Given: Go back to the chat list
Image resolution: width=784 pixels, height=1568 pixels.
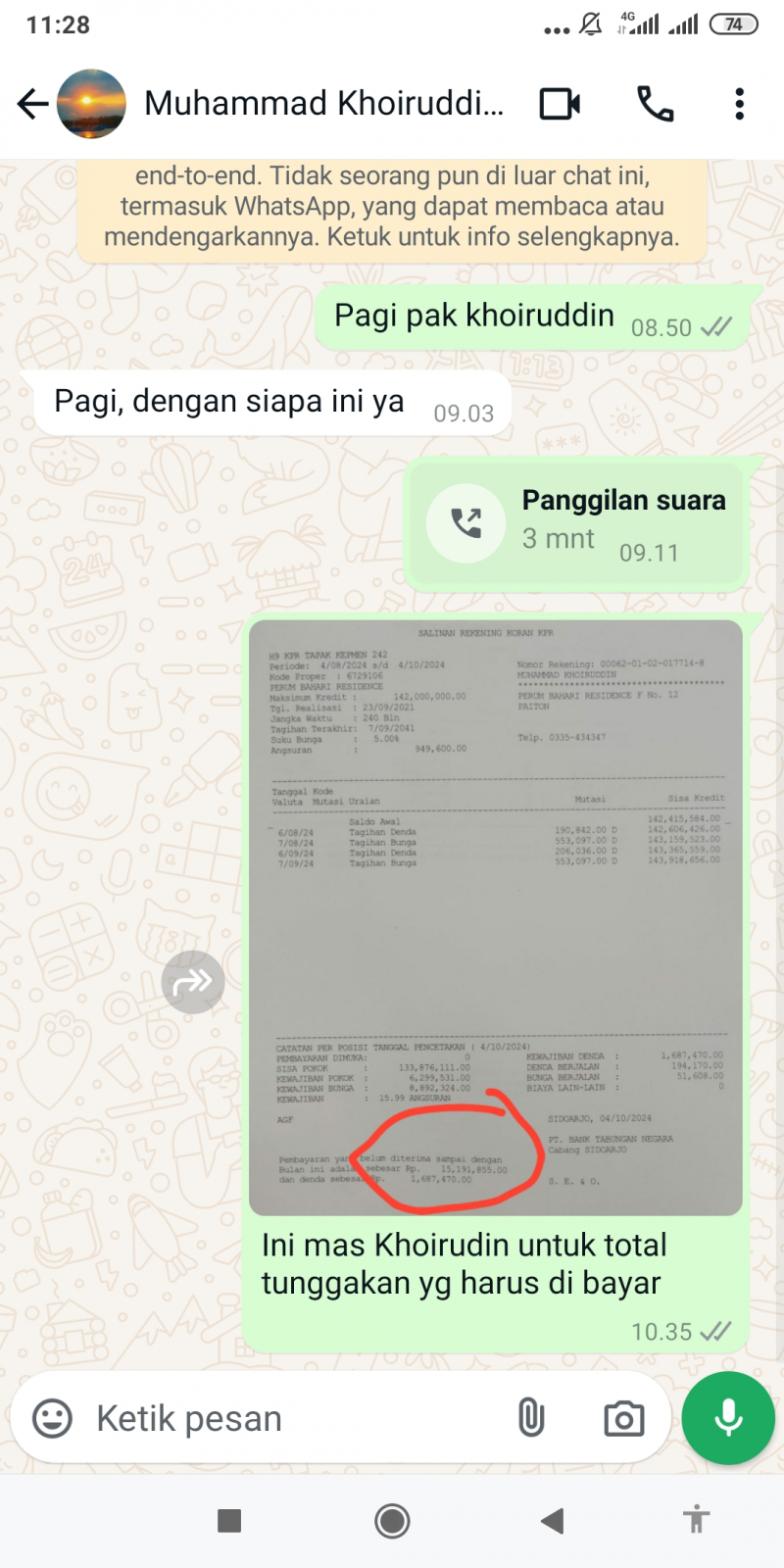Looking at the screenshot, I should (x=32, y=104).
